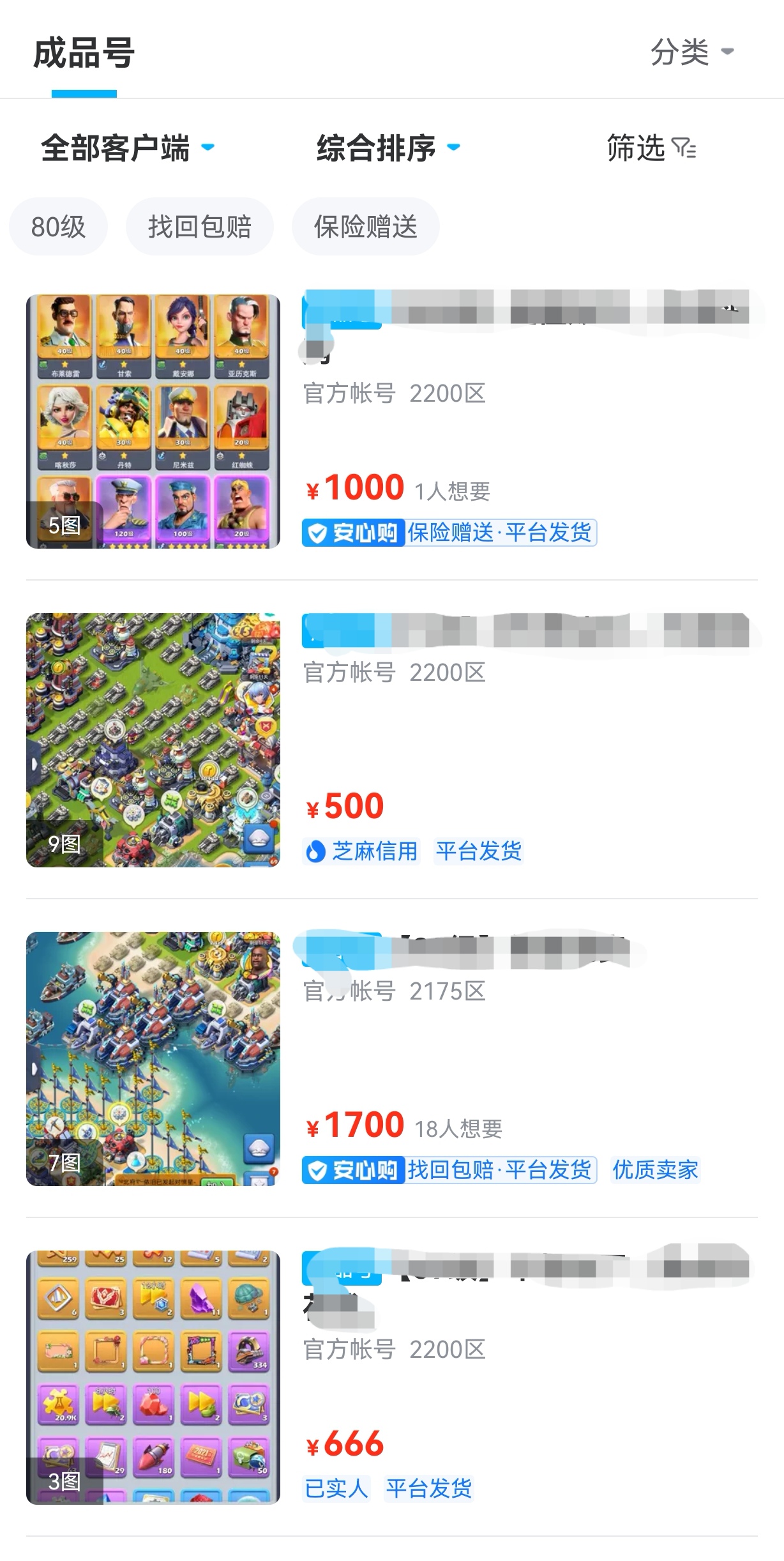Open the 综合排序 sort options
The image size is (784, 1561).
click(x=388, y=148)
